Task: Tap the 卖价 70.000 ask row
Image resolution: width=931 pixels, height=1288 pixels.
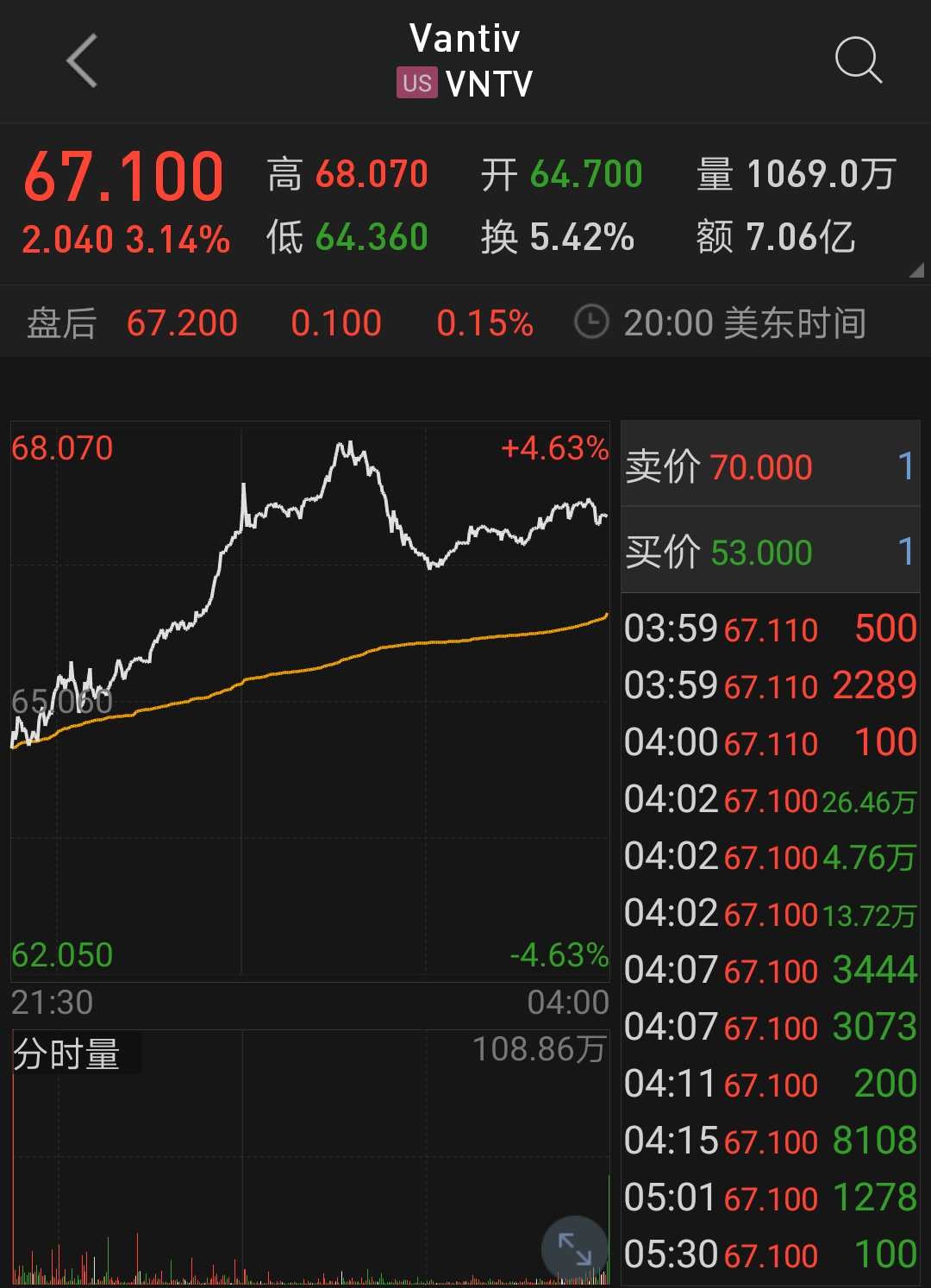Action: pyautogui.click(x=770, y=466)
